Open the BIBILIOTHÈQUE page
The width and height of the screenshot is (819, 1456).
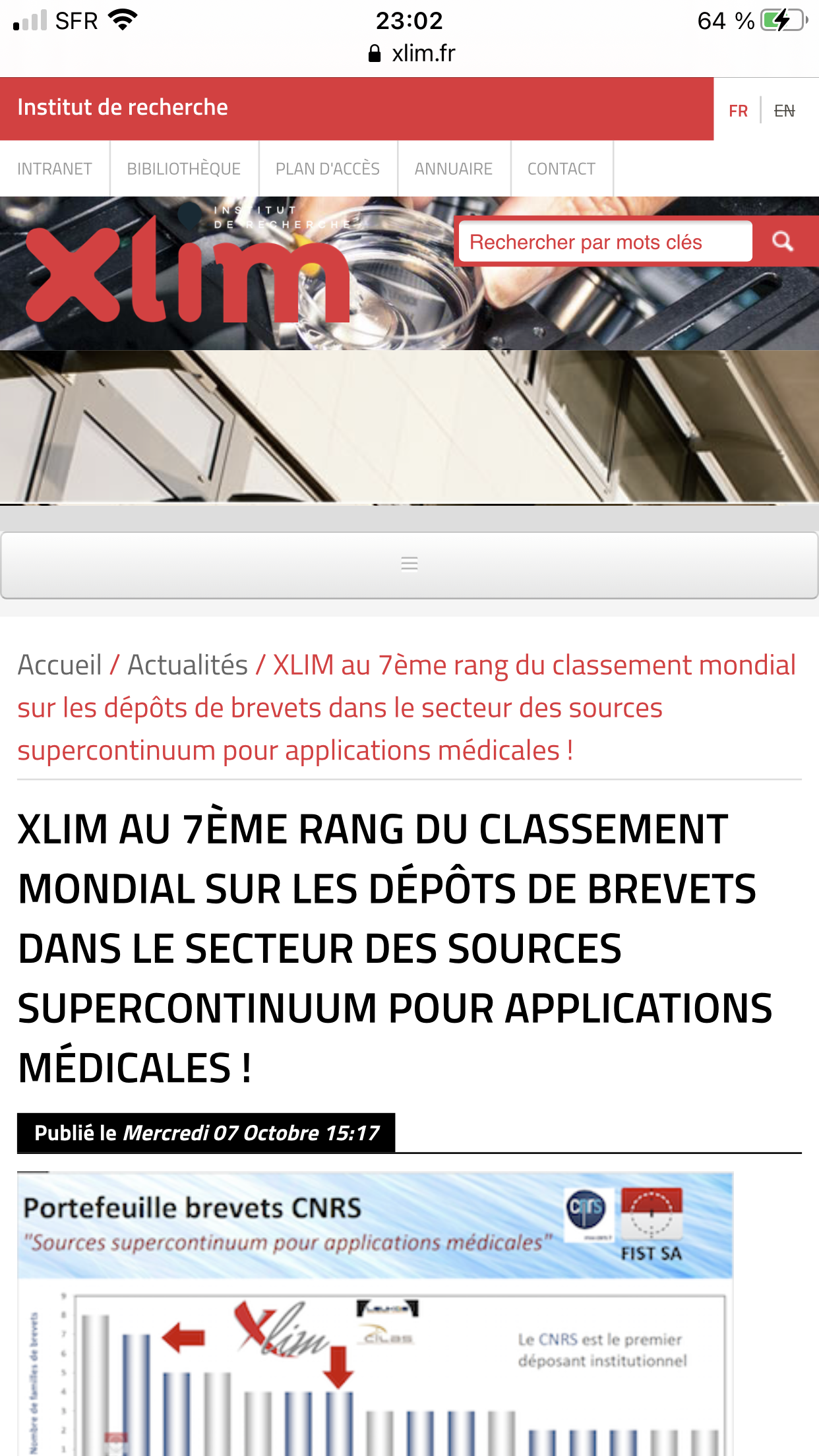[184, 169]
